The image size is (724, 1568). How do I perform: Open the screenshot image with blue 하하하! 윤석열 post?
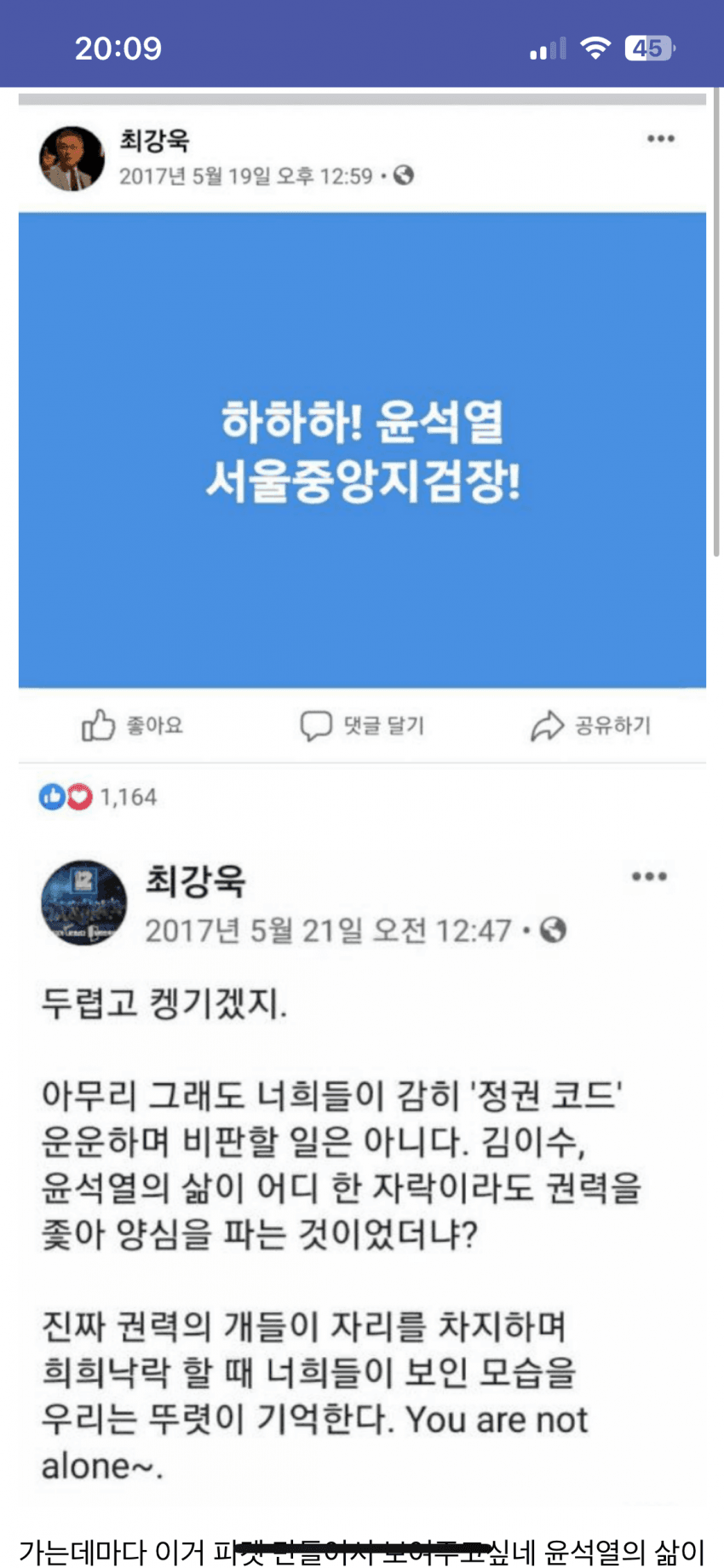pyautogui.click(x=362, y=450)
